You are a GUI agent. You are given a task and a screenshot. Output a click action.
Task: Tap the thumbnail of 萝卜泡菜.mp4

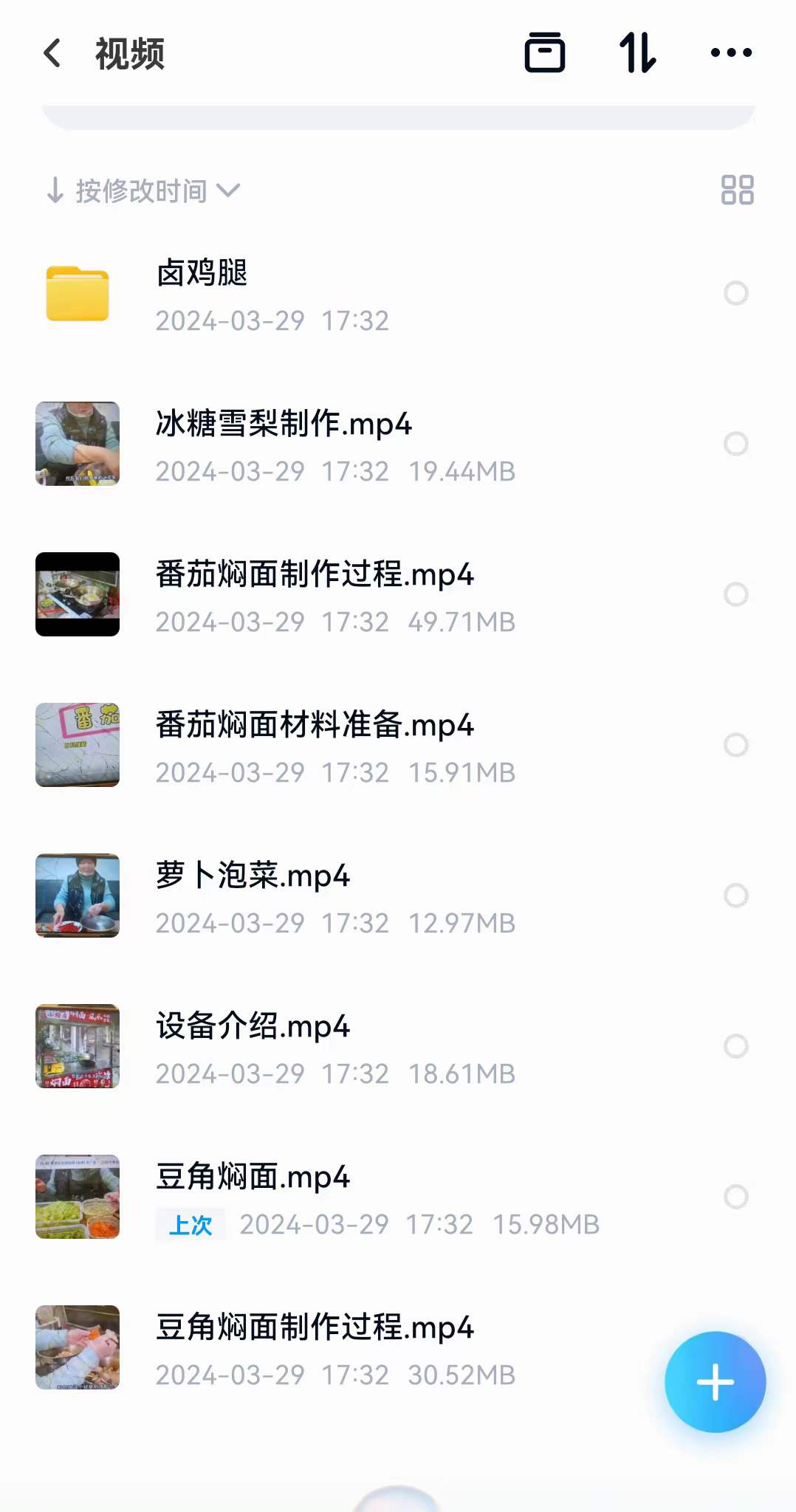pyautogui.click(x=77, y=896)
